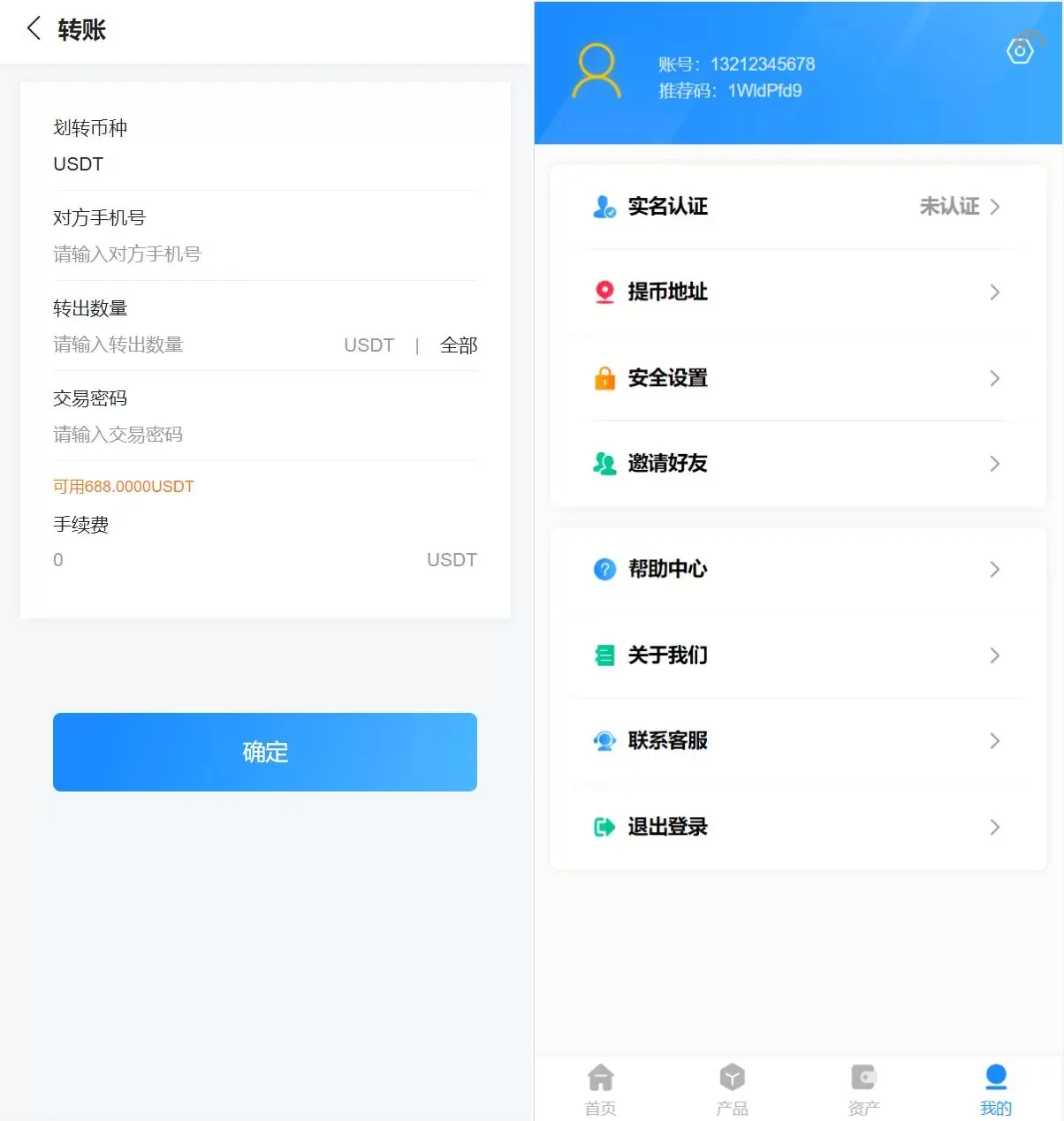
Task: Confirm transfer with 确定 button
Action: pyautogui.click(x=264, y=752)
